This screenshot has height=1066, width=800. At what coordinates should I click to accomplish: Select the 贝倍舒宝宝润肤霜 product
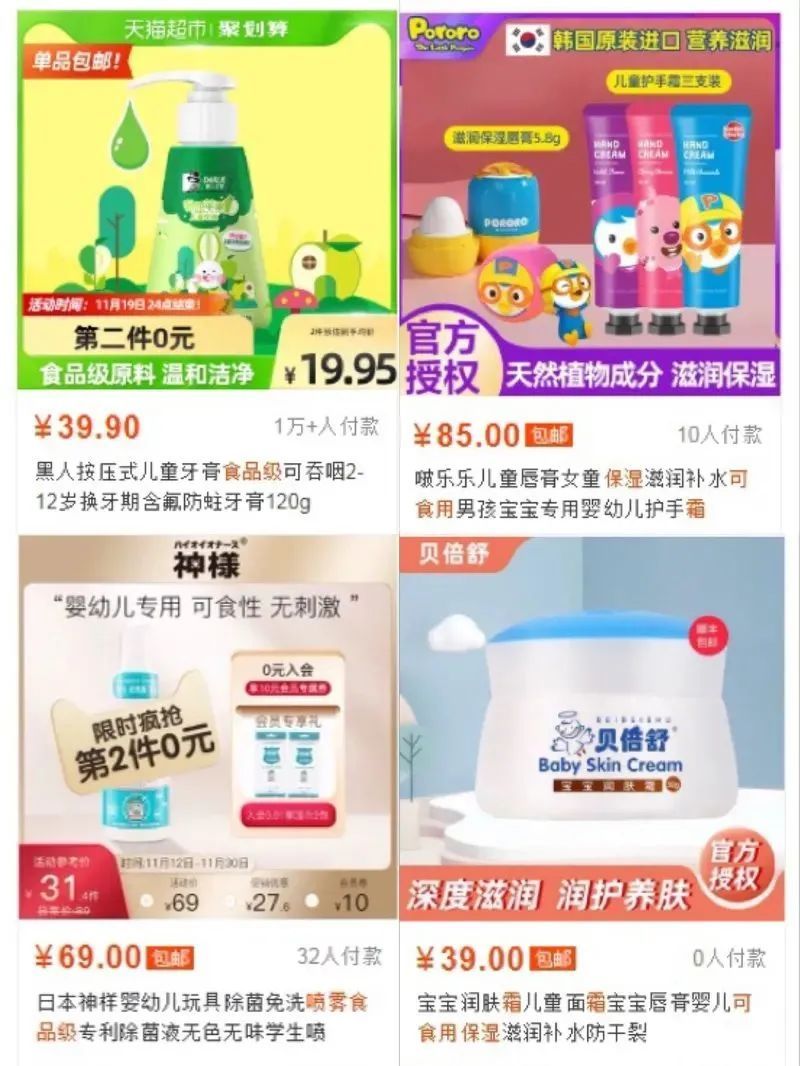590,730
